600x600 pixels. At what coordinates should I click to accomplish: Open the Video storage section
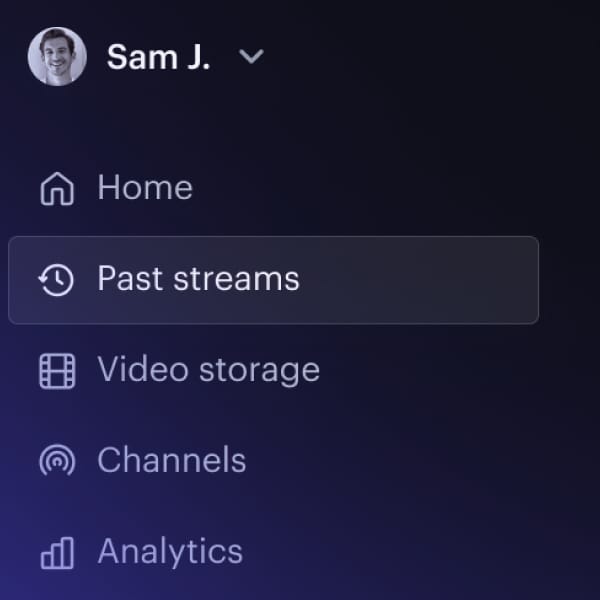[207, 370]
